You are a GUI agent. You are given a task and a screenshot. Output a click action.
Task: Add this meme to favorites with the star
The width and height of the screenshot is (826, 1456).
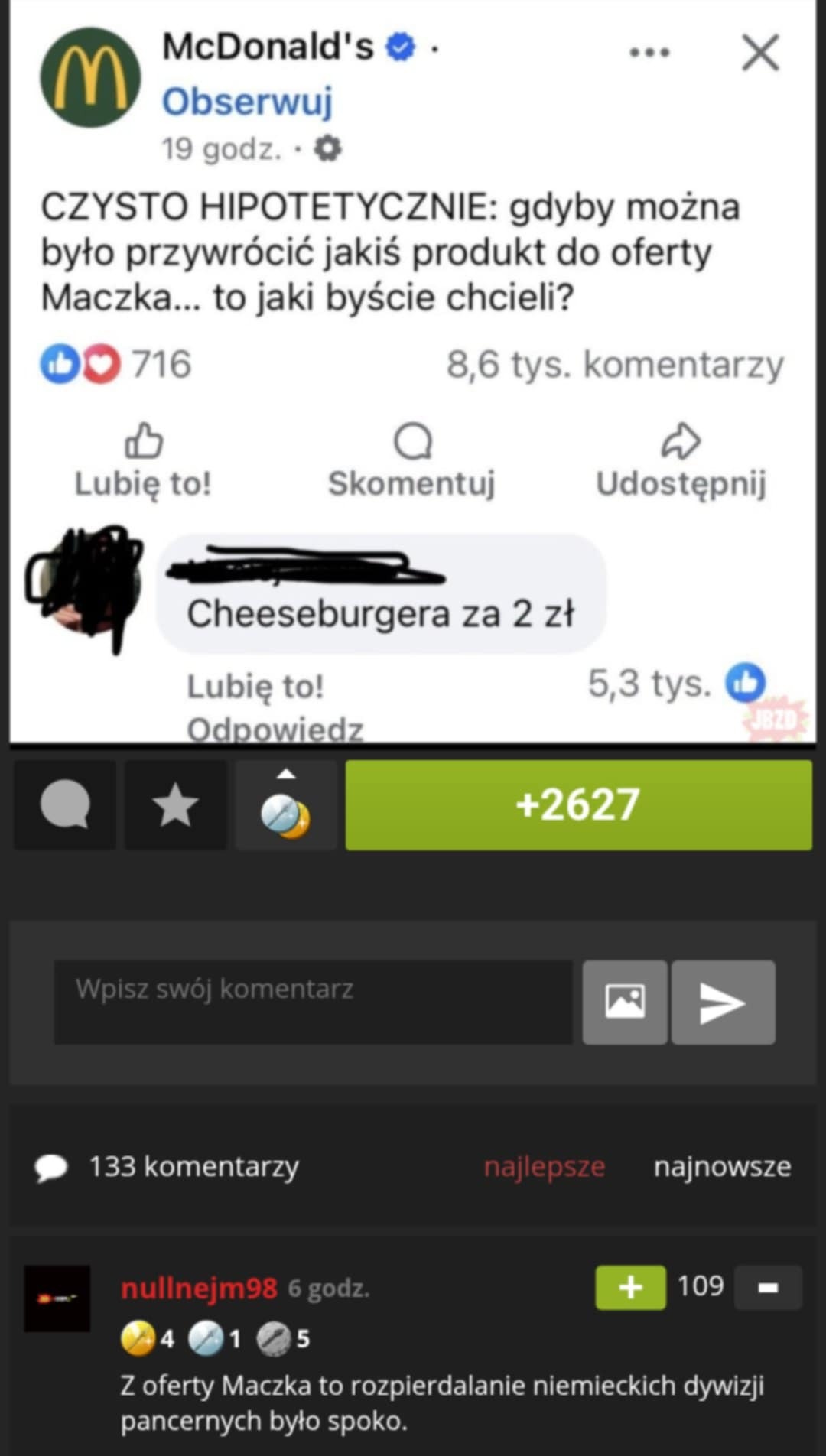175,804
